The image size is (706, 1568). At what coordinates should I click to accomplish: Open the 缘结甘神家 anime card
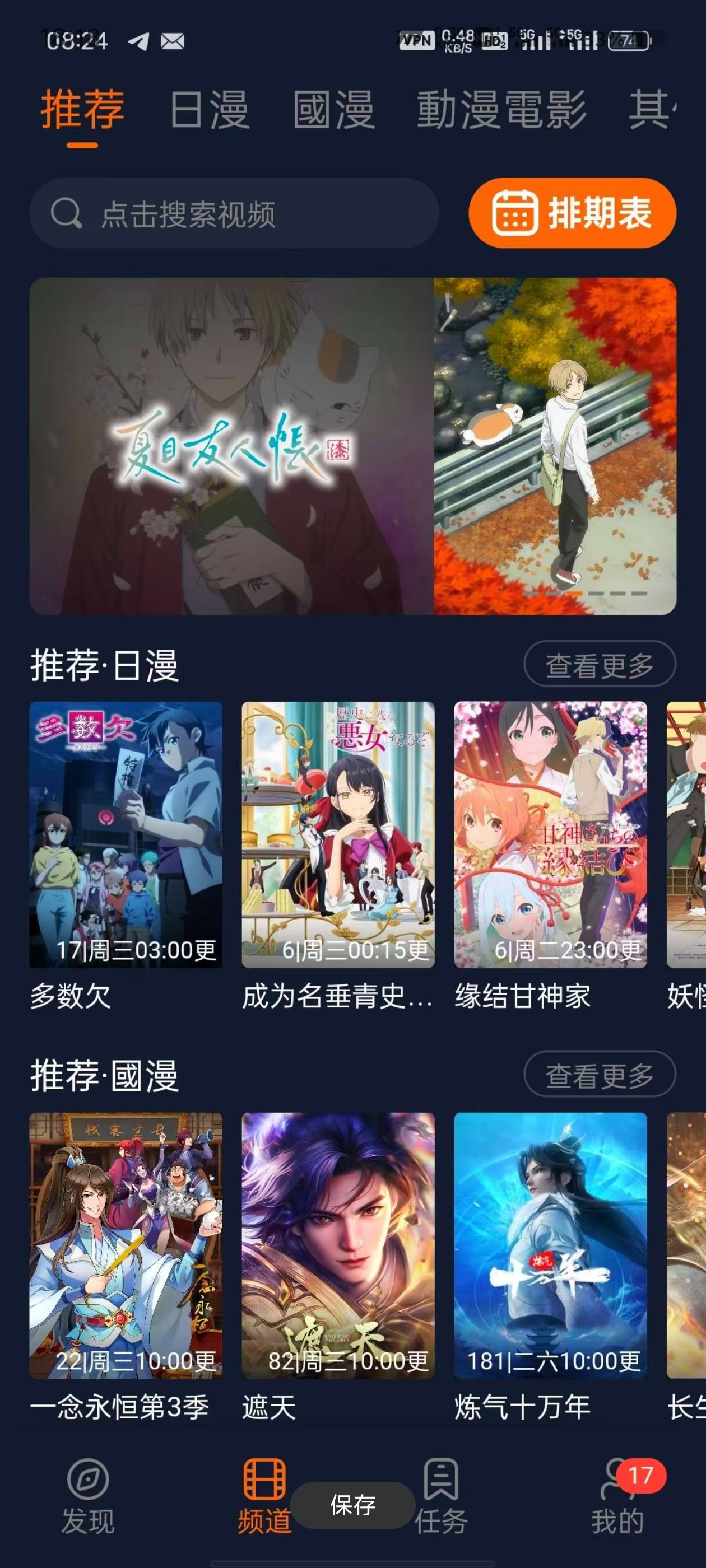550,835
